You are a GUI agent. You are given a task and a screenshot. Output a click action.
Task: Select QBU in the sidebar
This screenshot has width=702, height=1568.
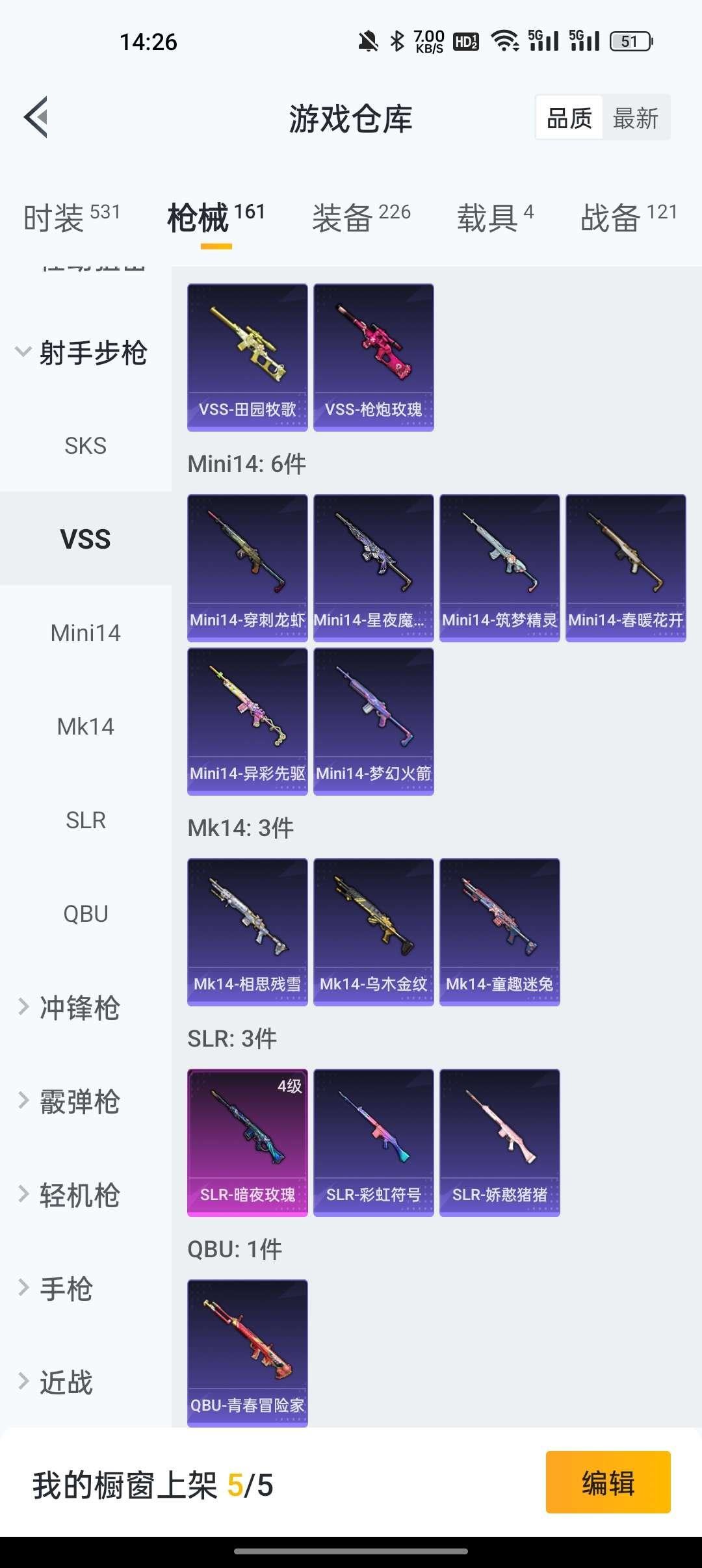click(85, 913)
